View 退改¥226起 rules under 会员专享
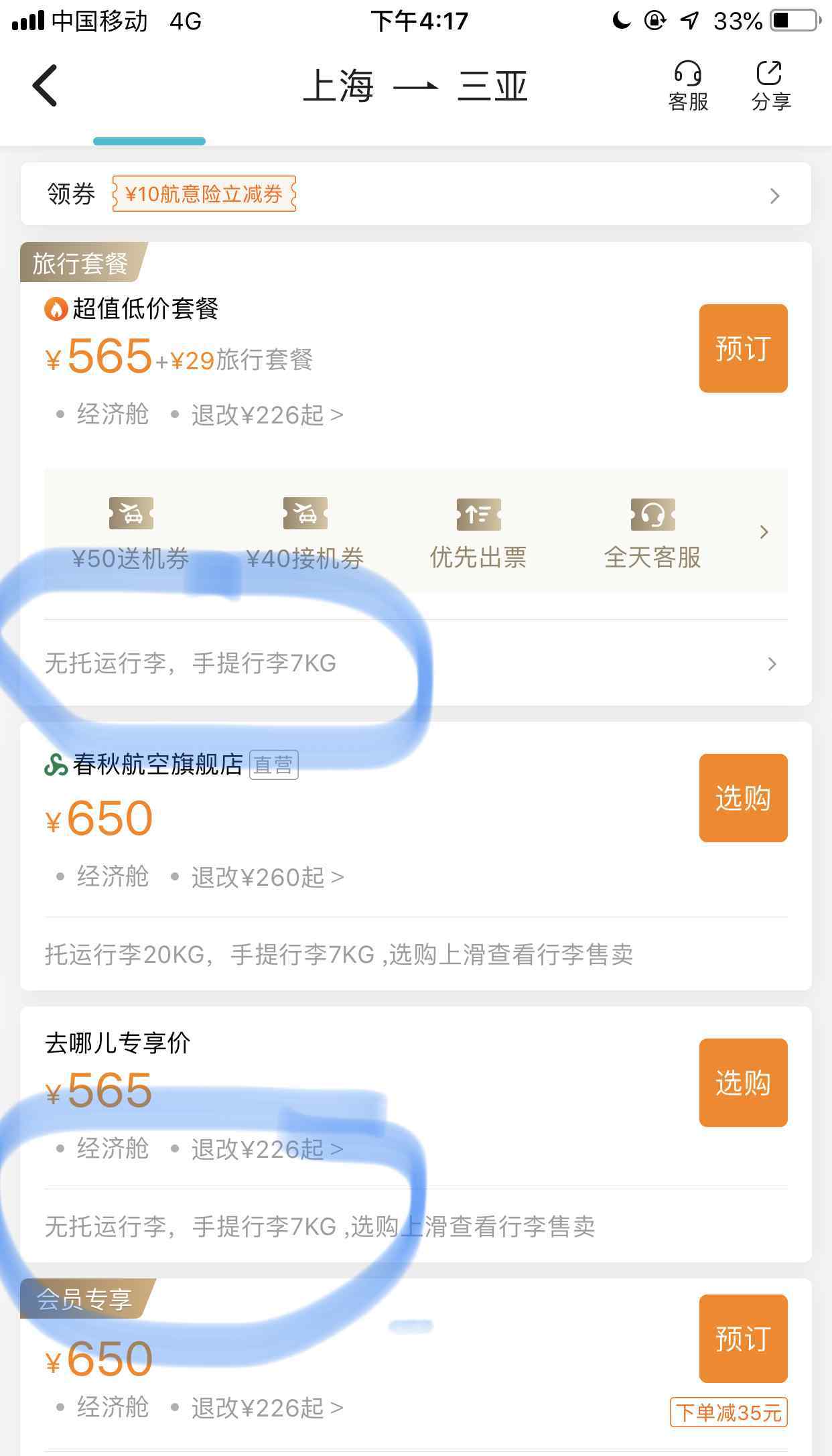This screenshot has width=832, height=1456. point(267,1408)
